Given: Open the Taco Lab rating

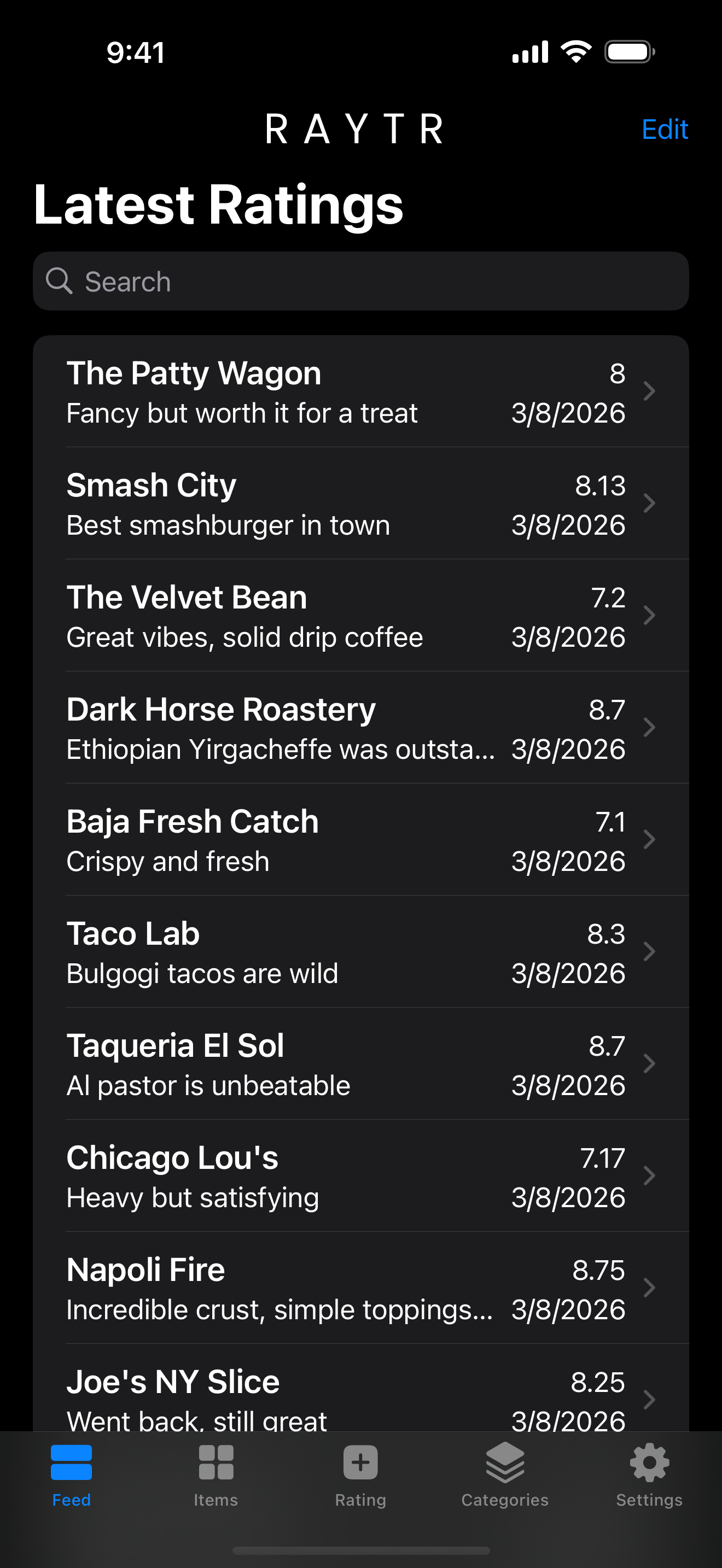Looking at the screenshot, I should coord(360,951).
